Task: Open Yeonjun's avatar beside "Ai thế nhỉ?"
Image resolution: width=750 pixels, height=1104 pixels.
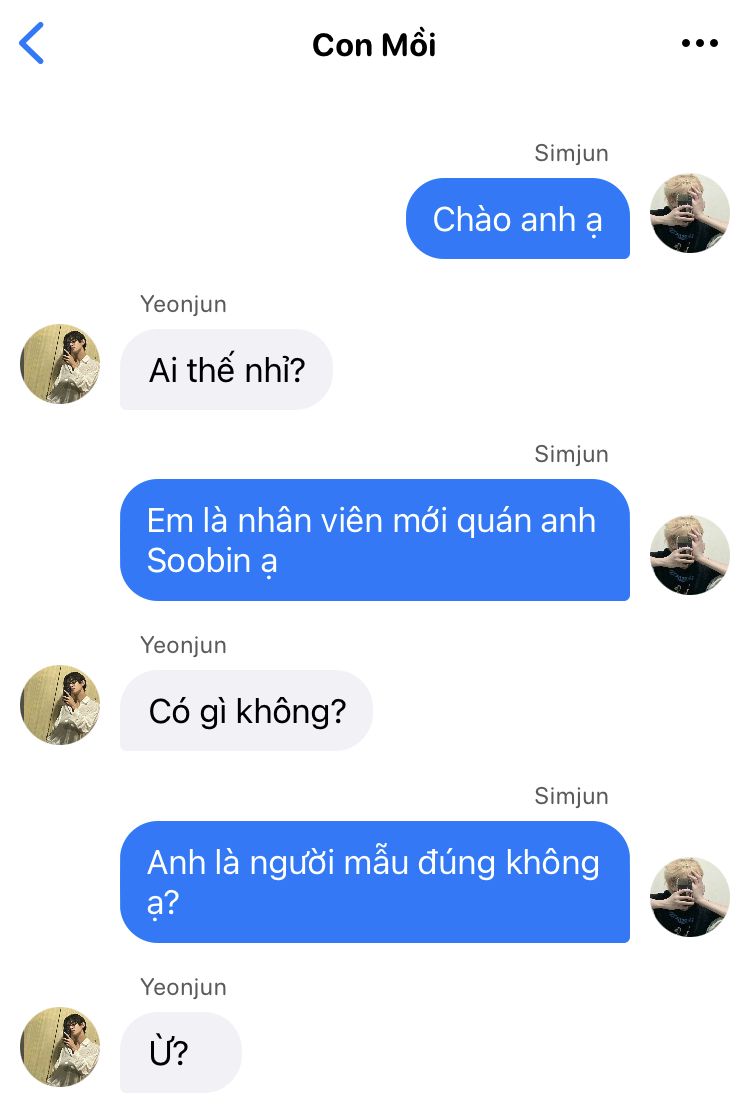Action: 60,364
